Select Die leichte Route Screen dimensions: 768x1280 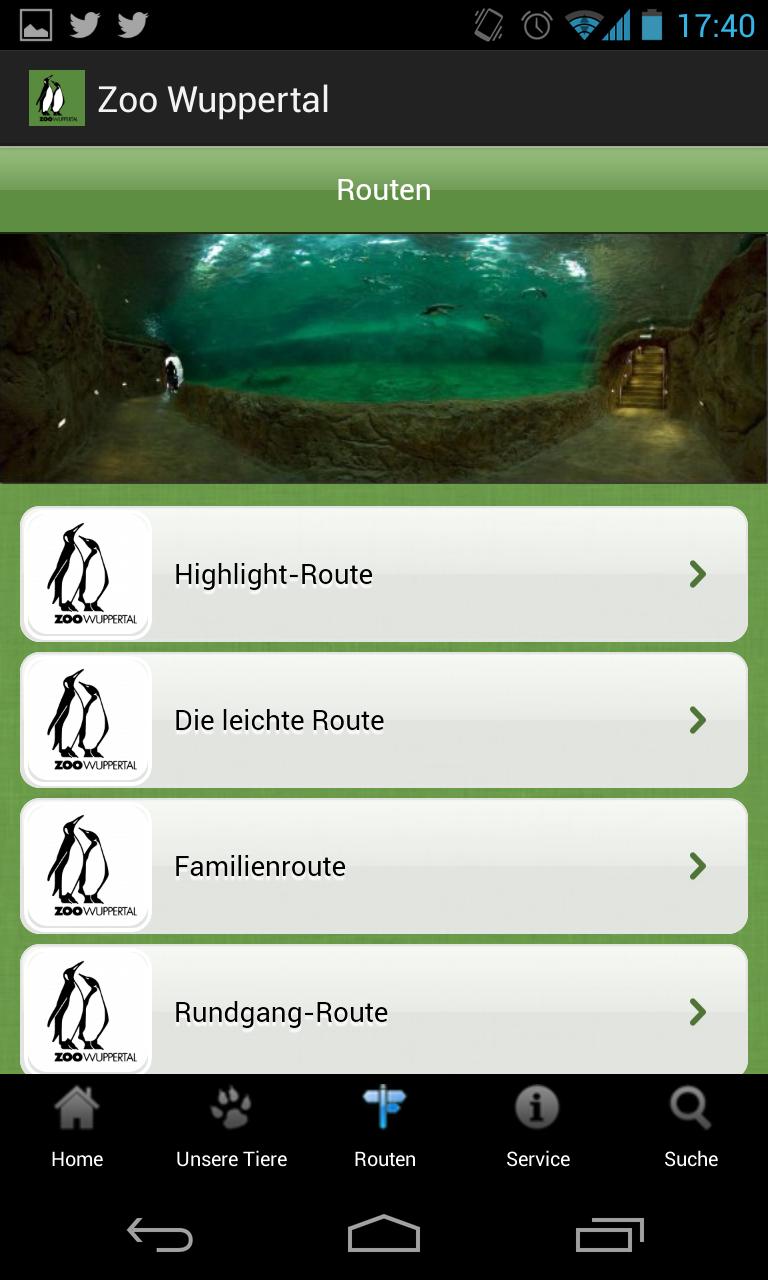coord(384,720)
